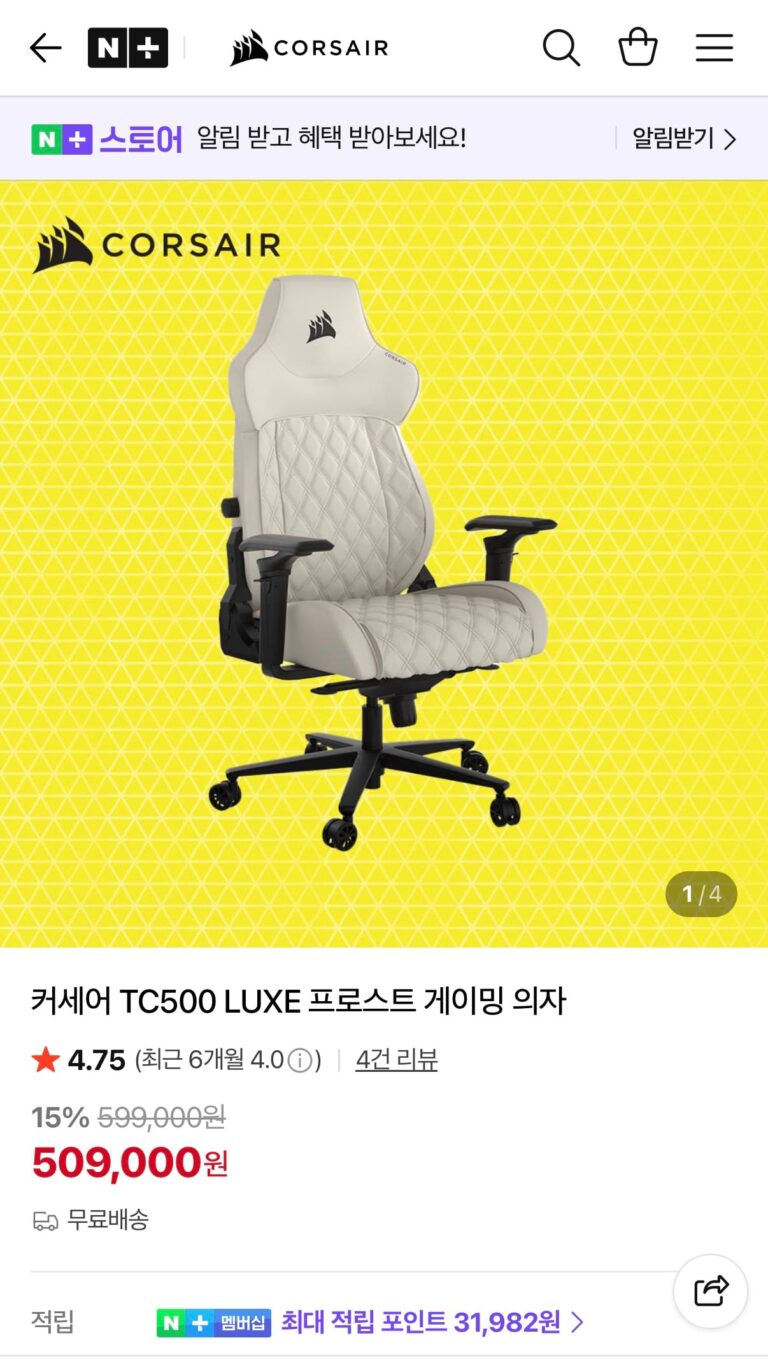Open the shopping cart
The width and height of the screenshot is (768, 1361).
coord(637,47)
